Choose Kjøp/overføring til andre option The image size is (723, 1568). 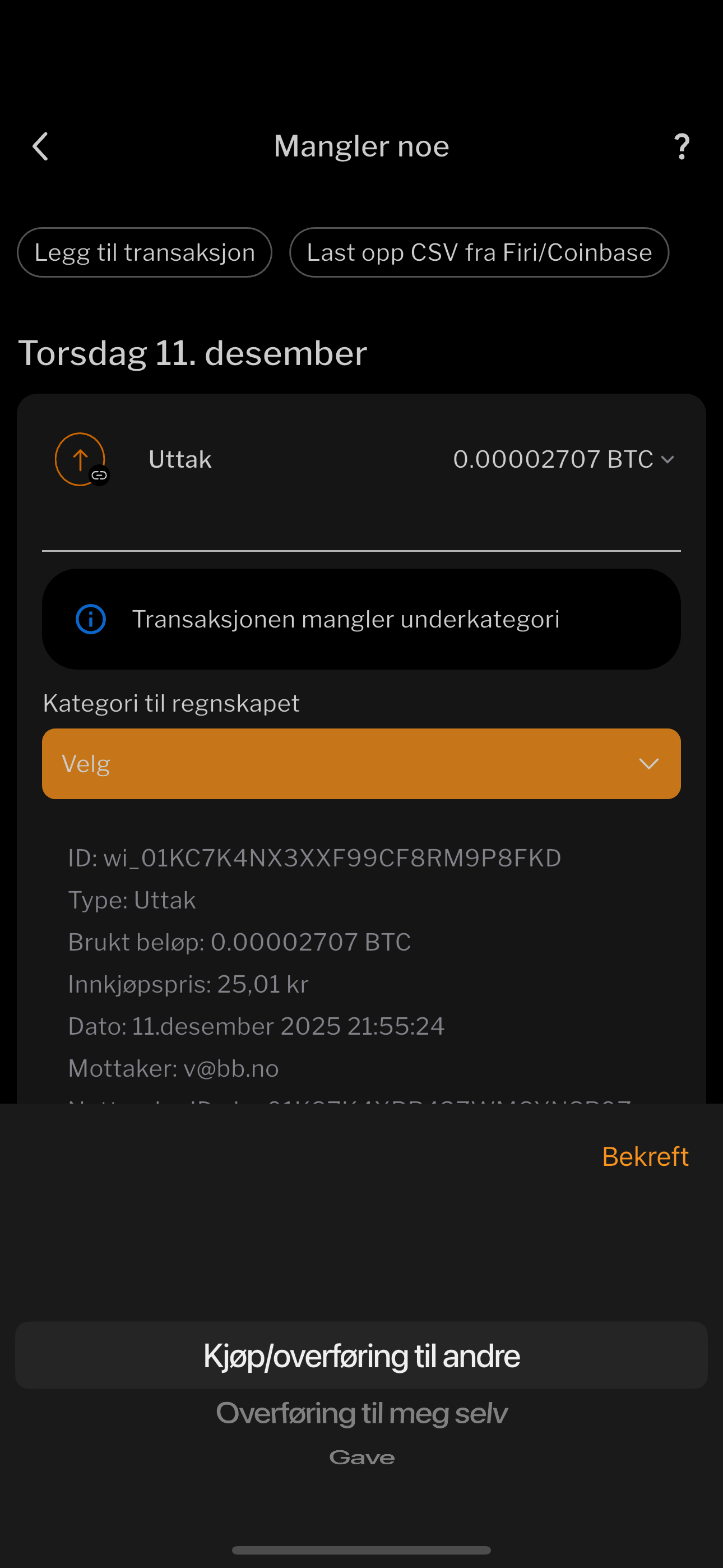pyautogui.click(x=361, y=1355)
